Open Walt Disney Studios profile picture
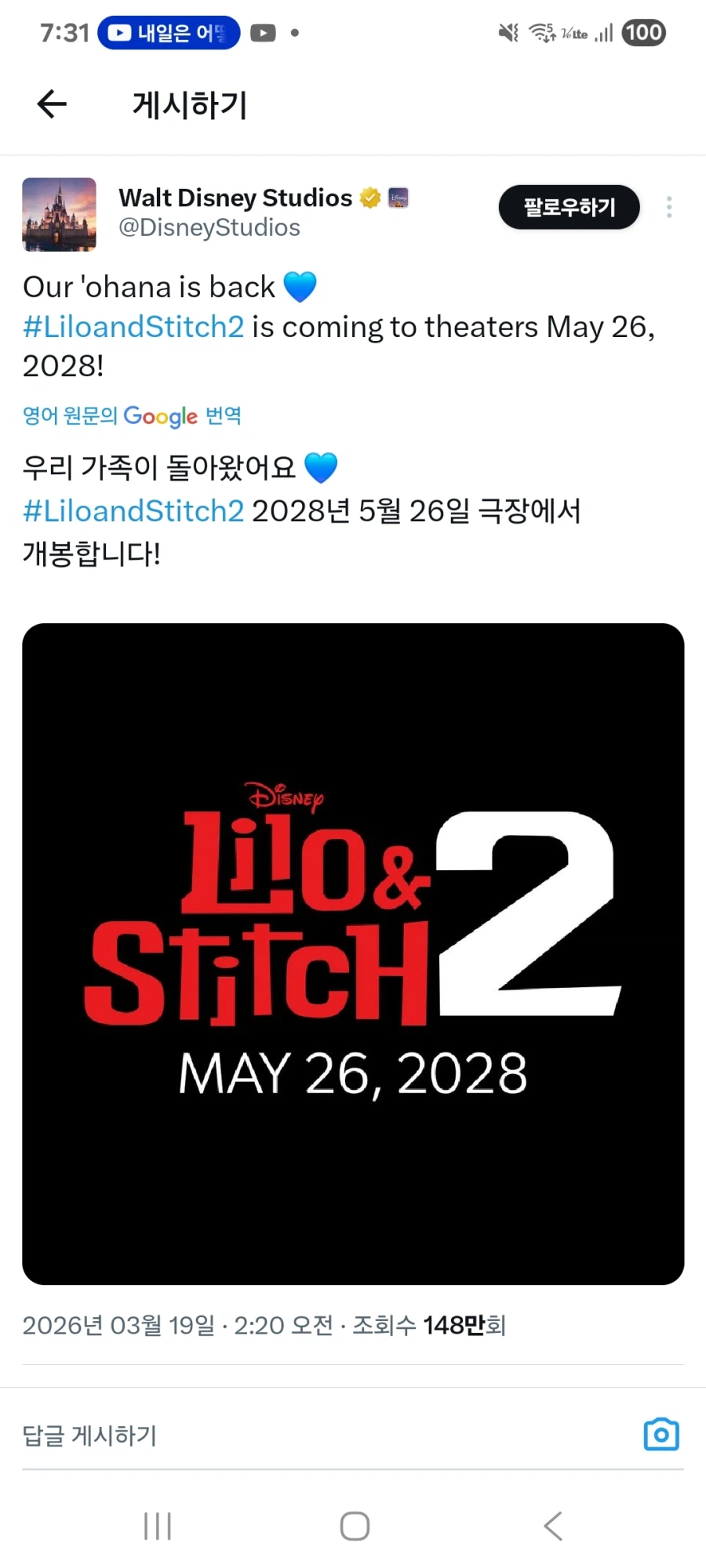Screen dimensions: 706x1568 pos(60,215)
